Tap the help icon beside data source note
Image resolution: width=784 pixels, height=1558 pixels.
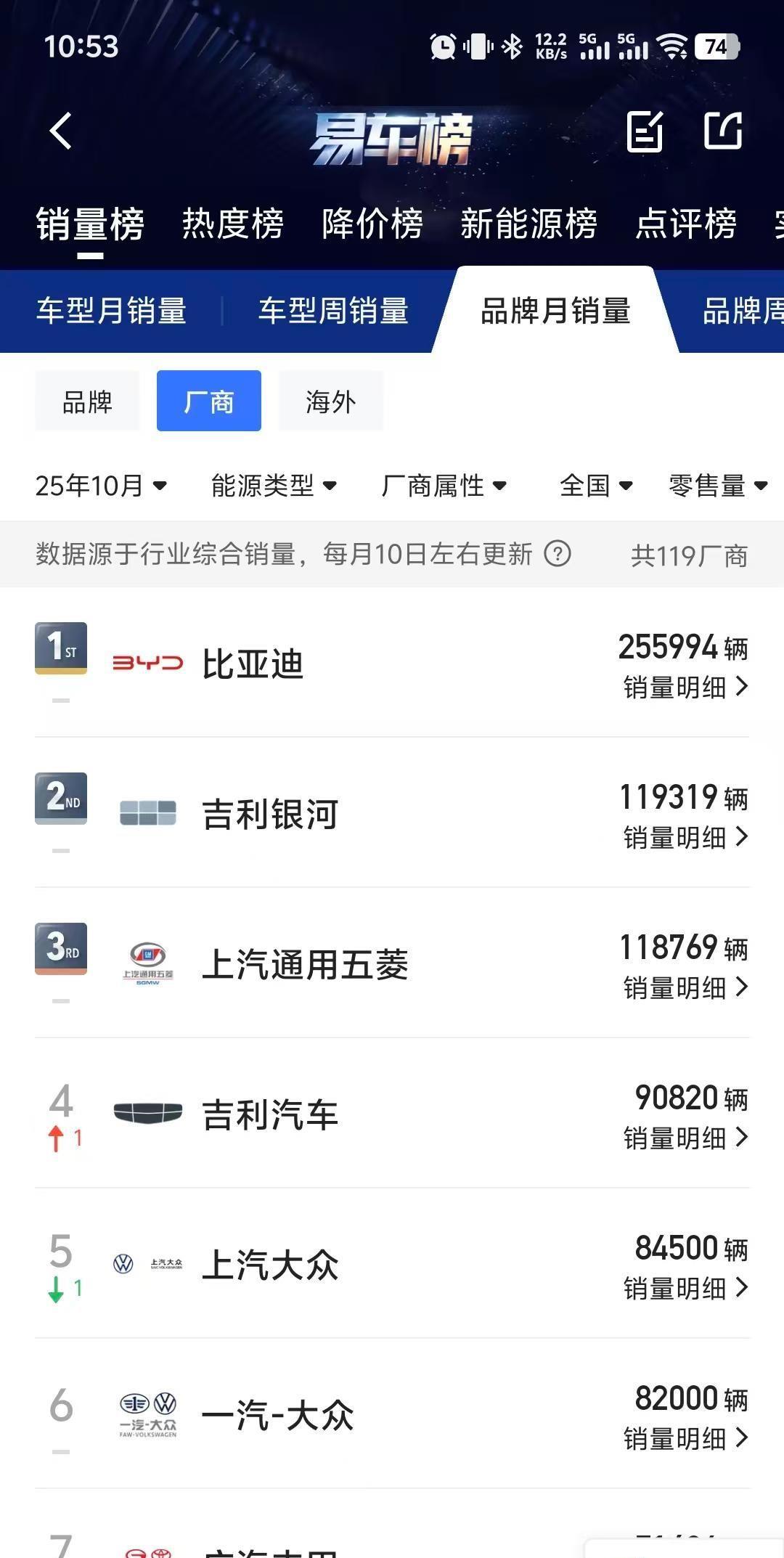pyautogui.click(x=558, y=554)
